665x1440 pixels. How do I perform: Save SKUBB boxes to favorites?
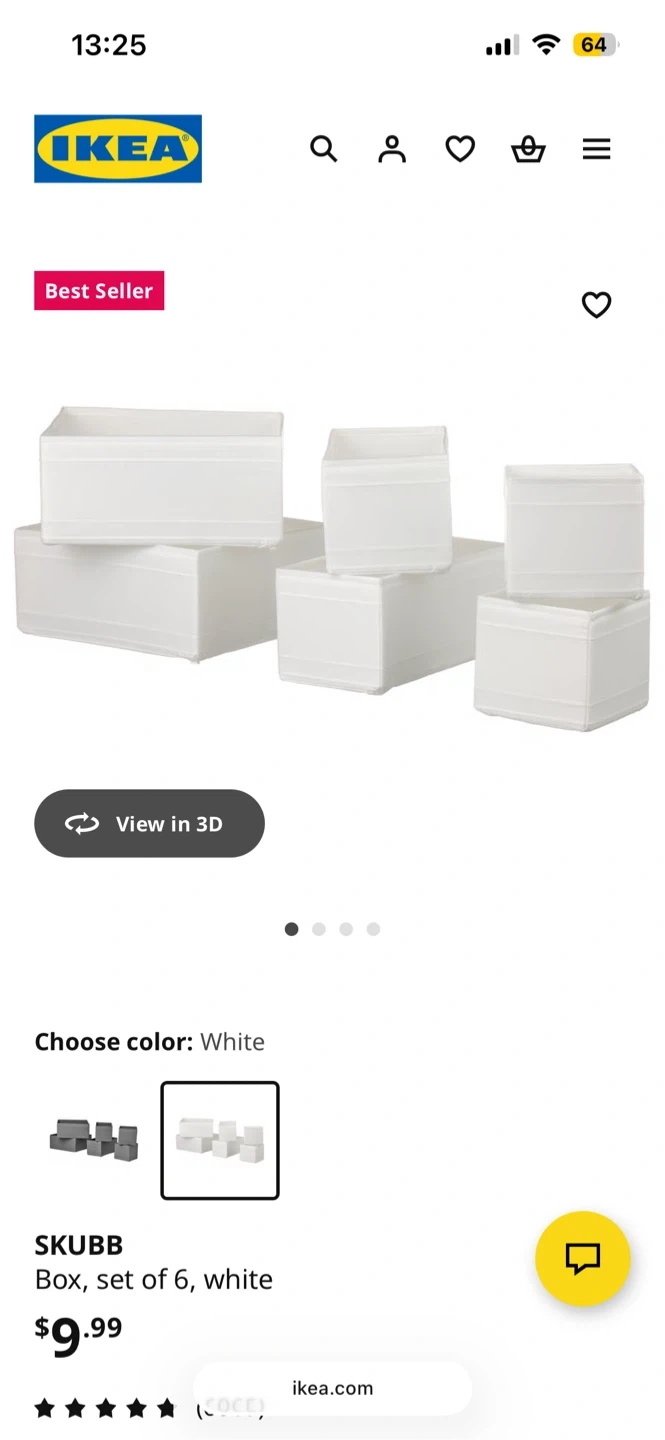point(596,305)
